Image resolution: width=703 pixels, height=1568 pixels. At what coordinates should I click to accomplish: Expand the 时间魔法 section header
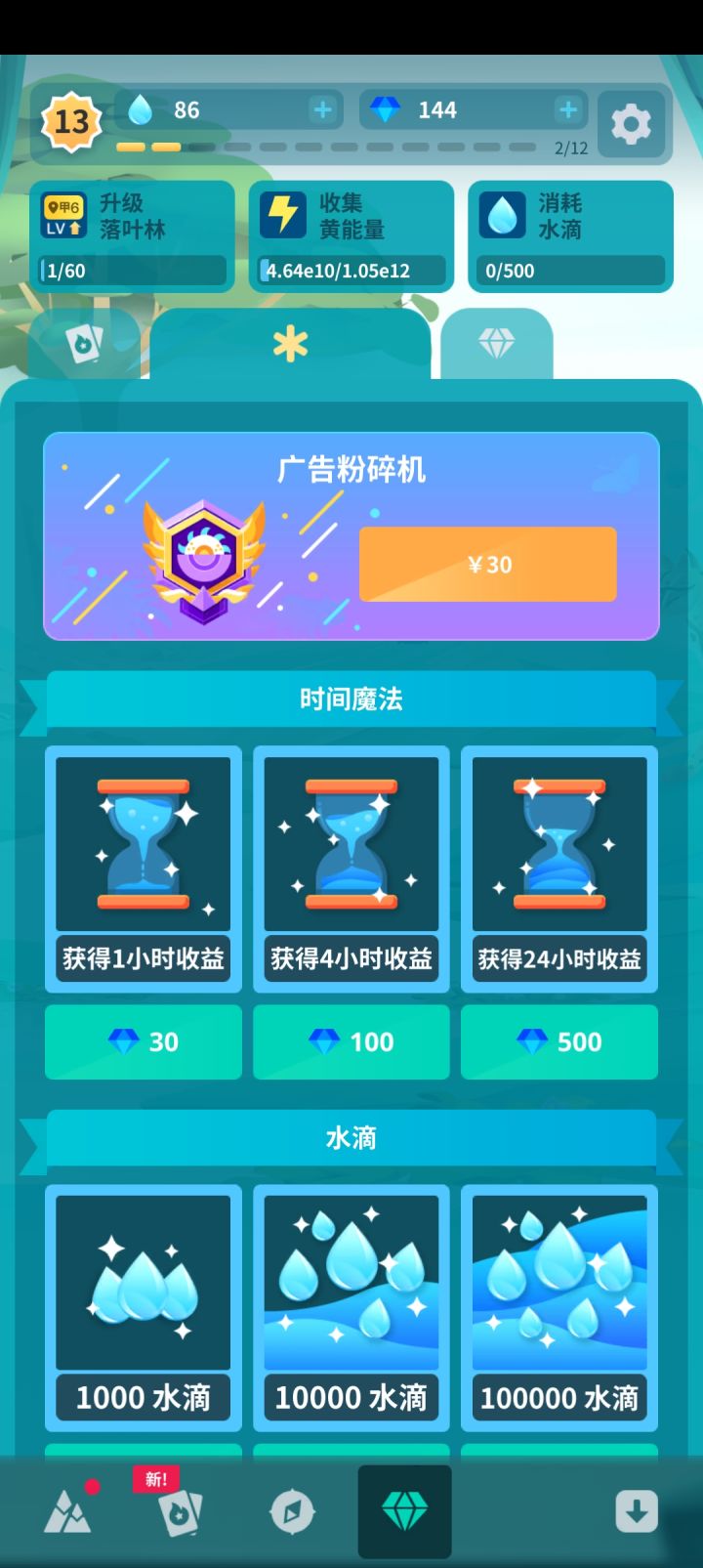[x=351, y=699]
